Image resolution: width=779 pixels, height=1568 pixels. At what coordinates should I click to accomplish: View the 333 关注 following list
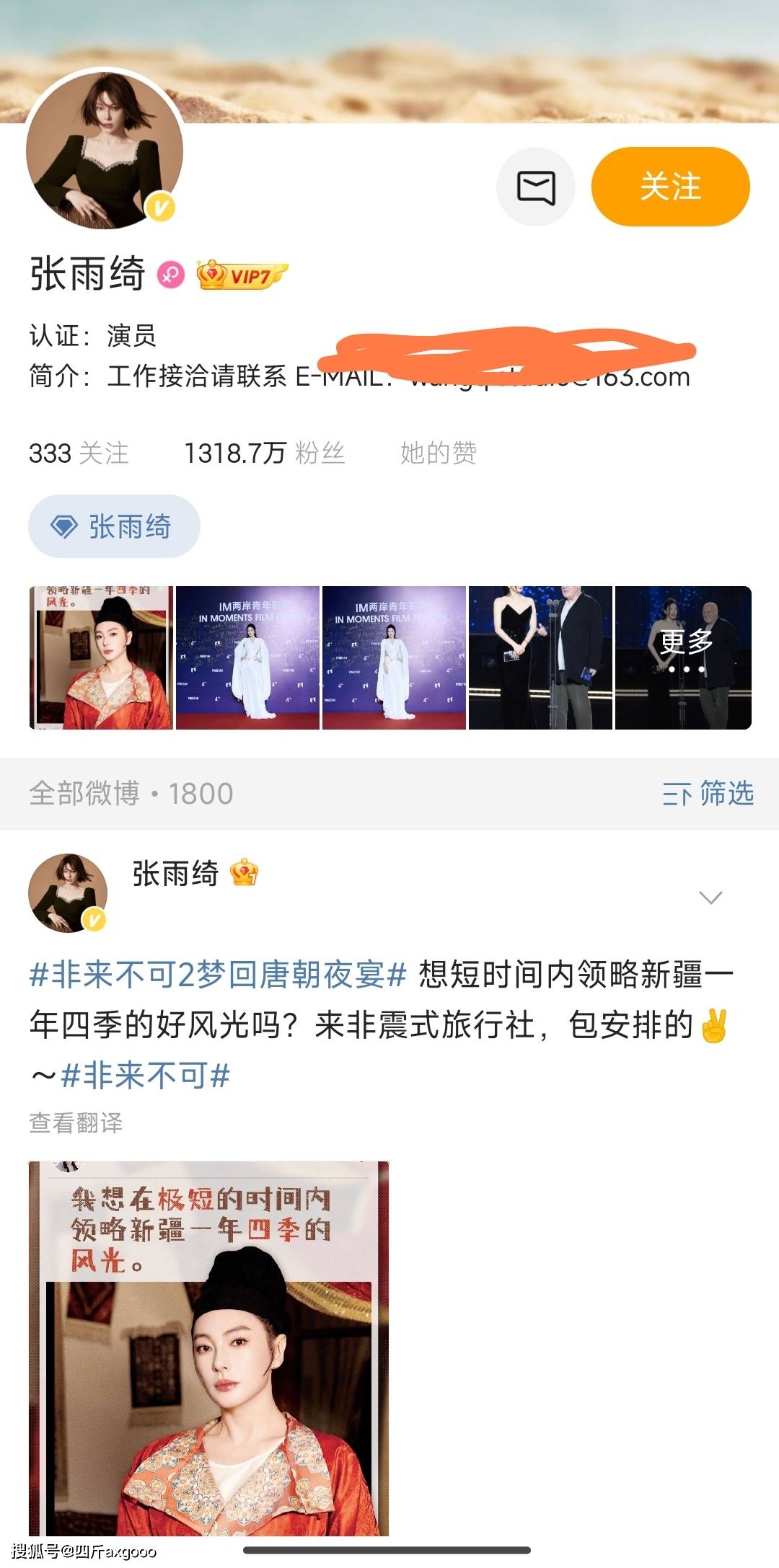(79, 453)
